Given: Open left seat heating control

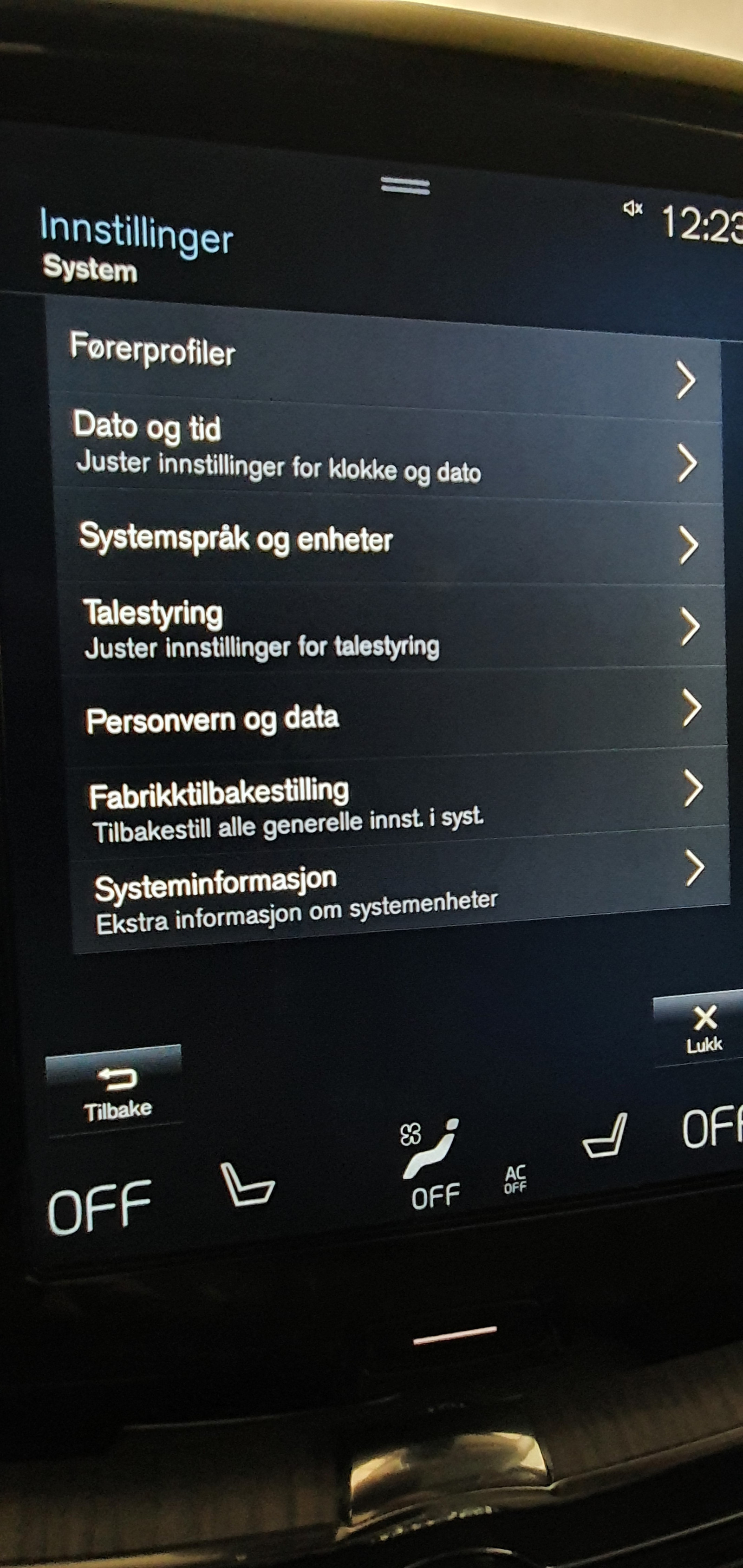Looking at the screenshot, I should 247,1184.
